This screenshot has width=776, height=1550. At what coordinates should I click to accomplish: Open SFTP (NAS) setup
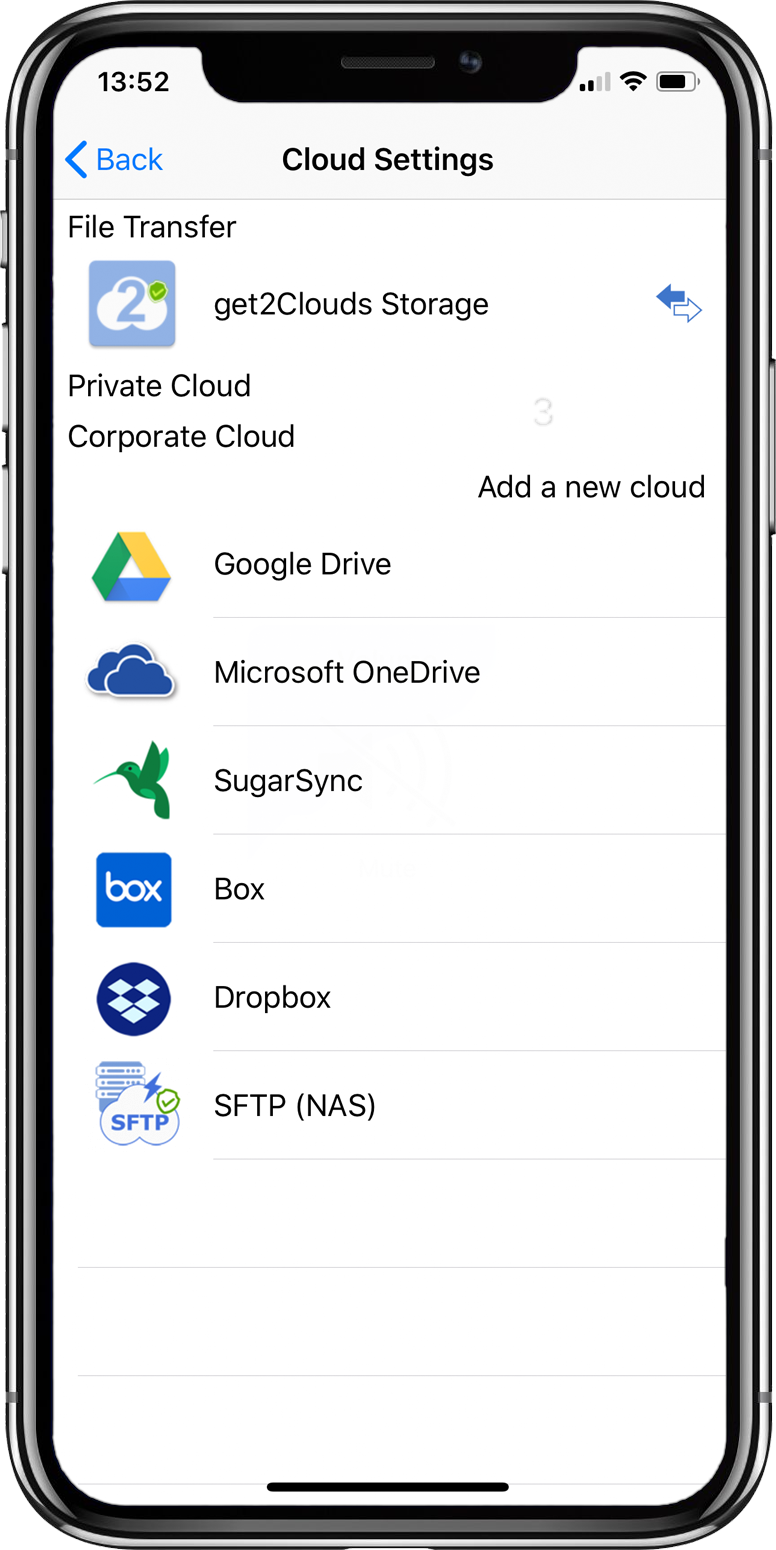(x=389, y=1106)
